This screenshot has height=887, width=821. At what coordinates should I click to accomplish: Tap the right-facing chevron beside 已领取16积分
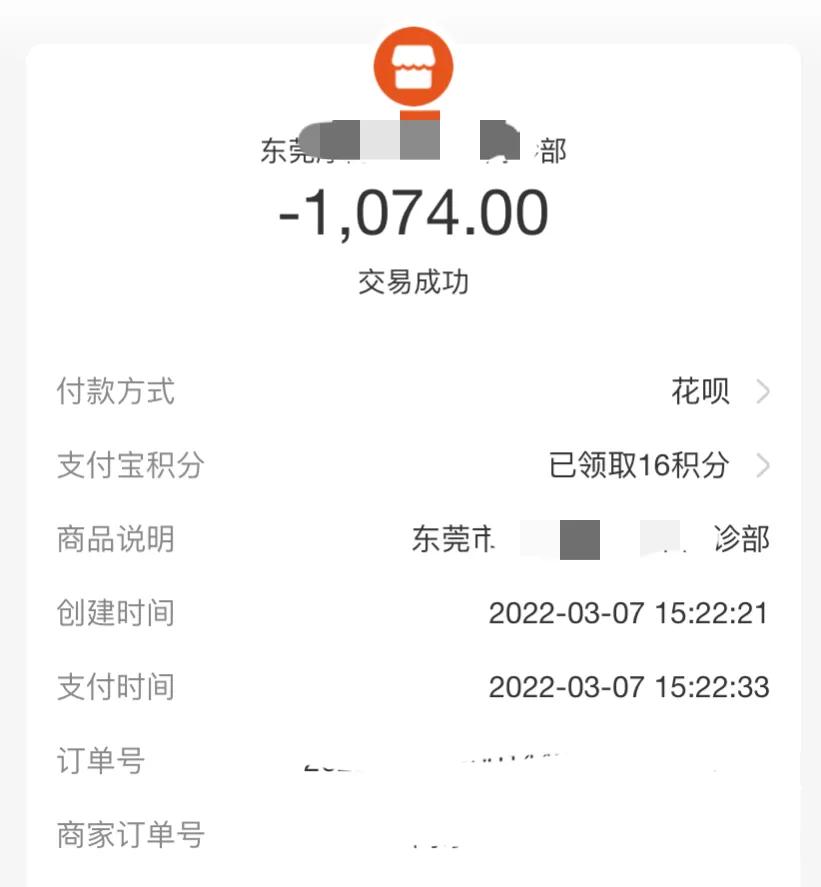764,466
